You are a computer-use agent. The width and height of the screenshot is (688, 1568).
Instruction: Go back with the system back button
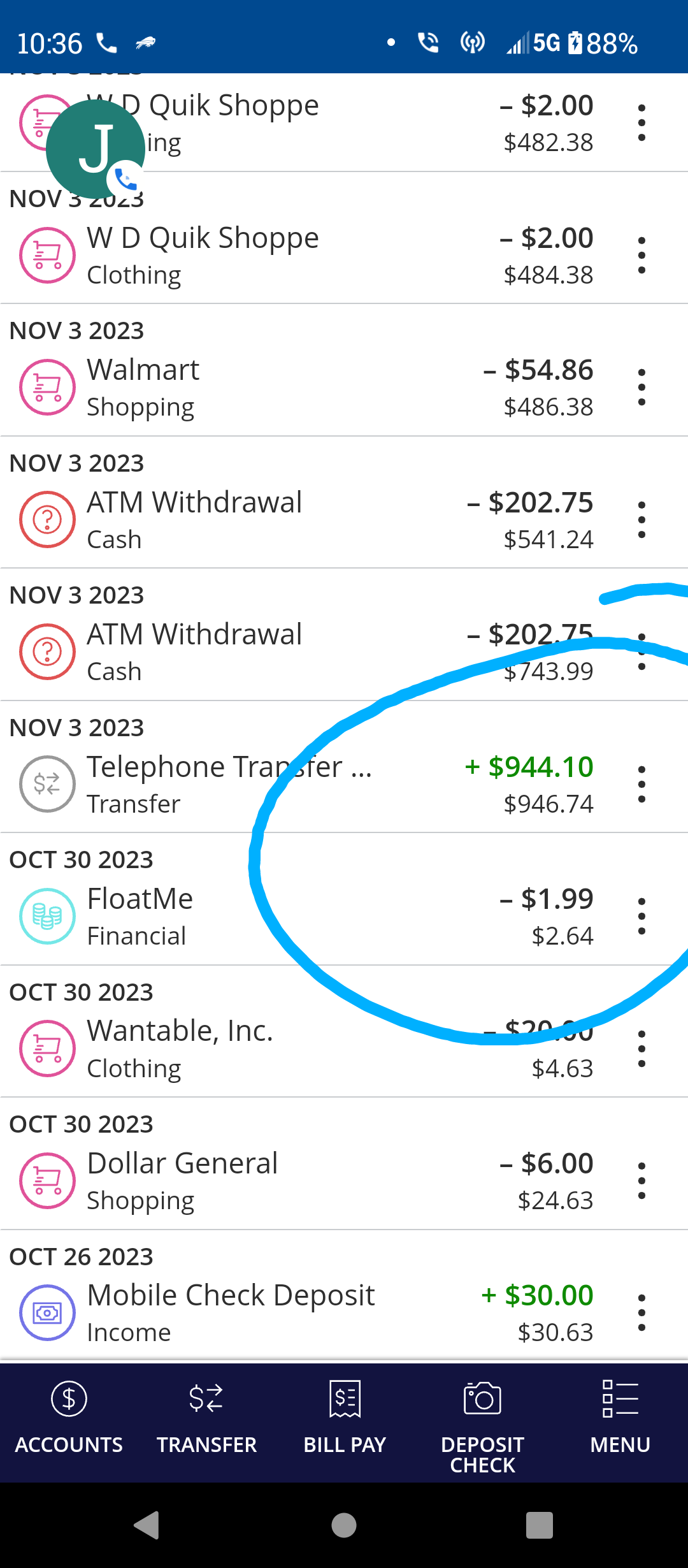[x=147, y=1525]
